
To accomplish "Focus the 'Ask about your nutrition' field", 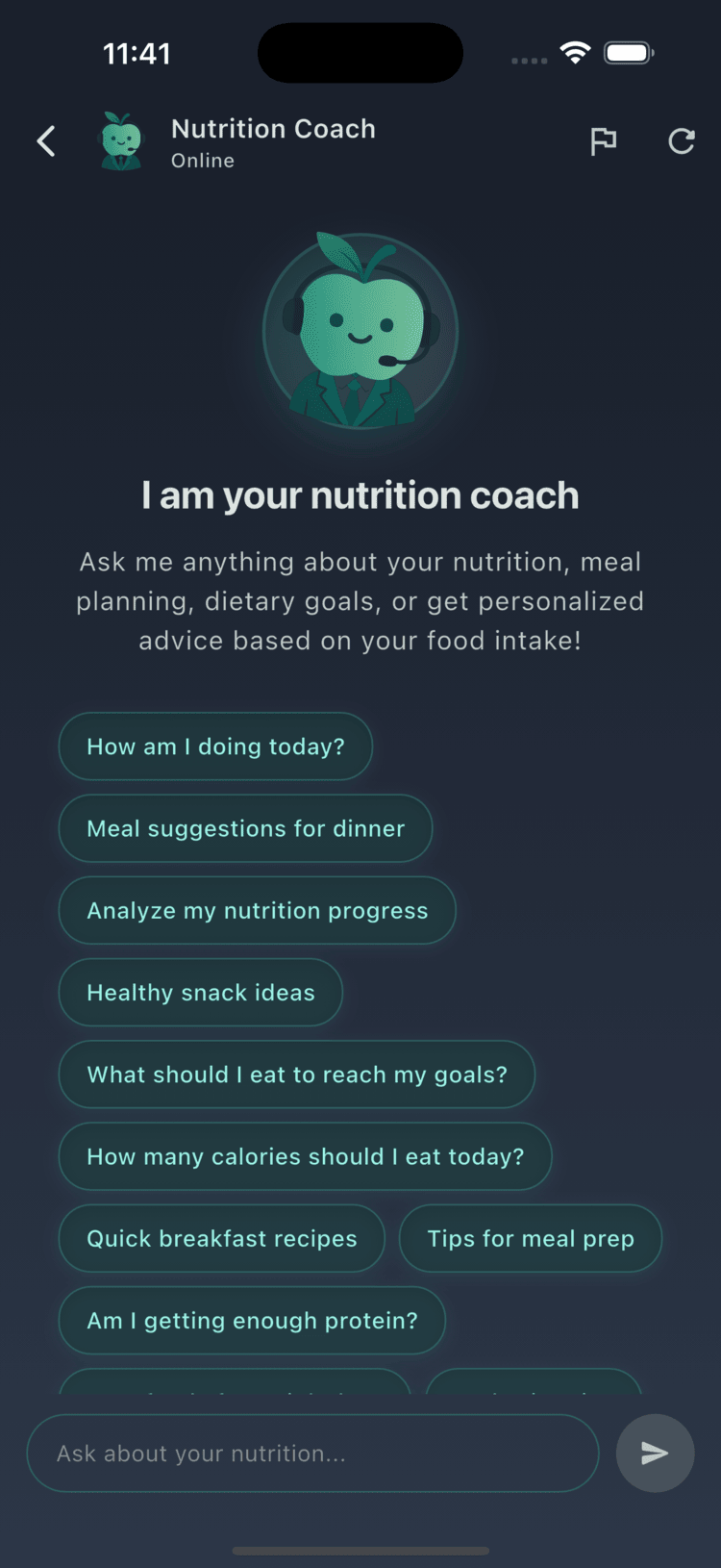I will tap(312, 1453).
